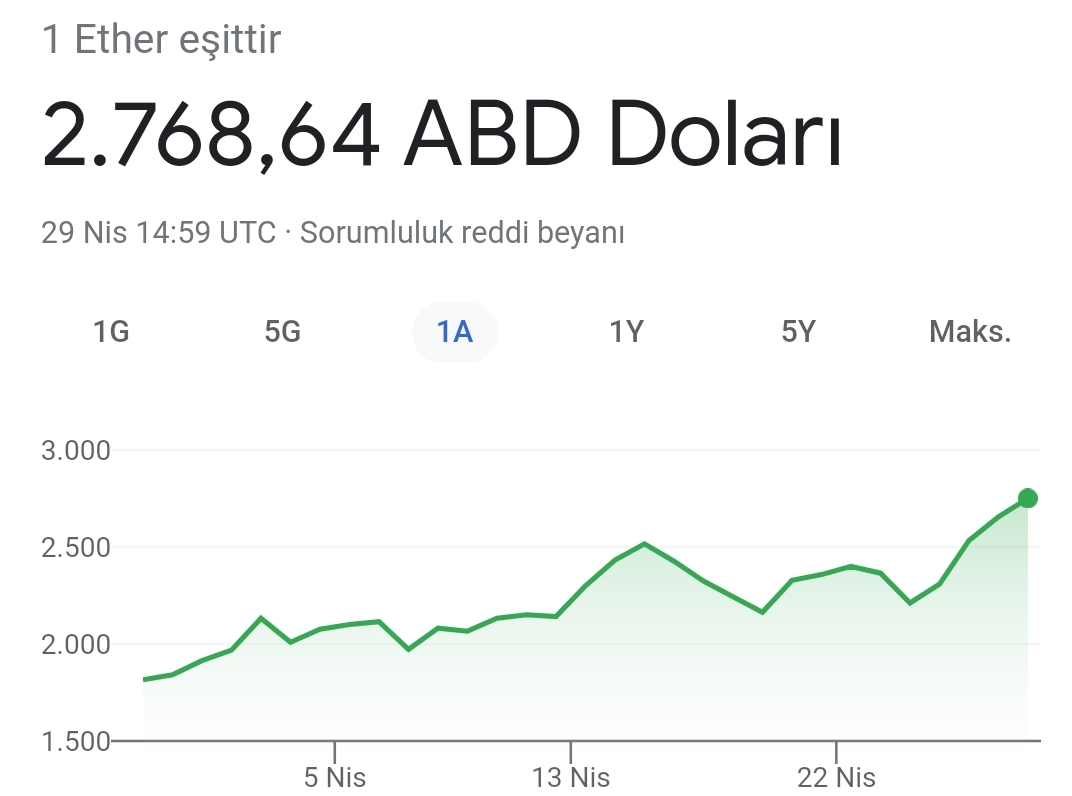Switch to the 5Y range
Screen dimensions: 1072x796
pos(798,332)
